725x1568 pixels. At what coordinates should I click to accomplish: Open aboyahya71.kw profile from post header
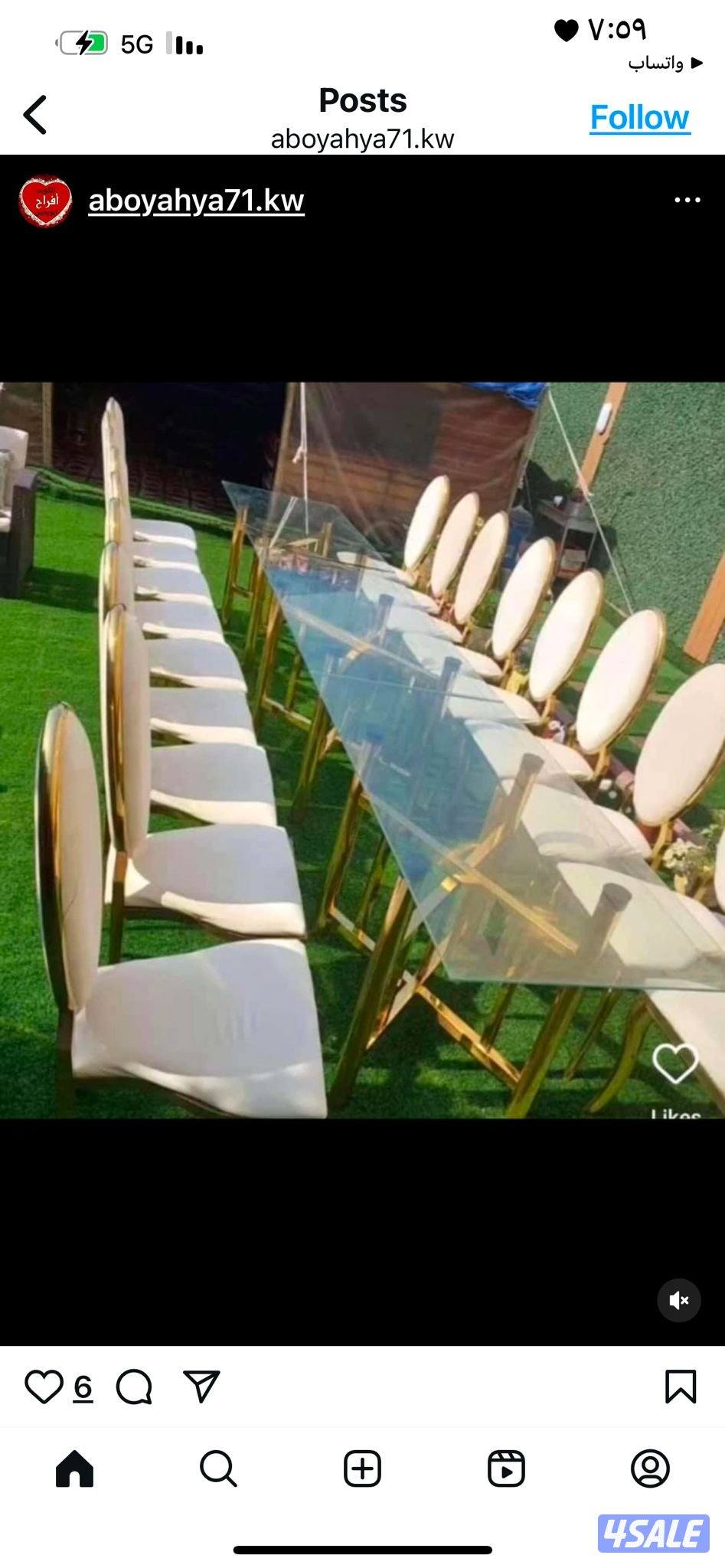(x=196, y=201)
